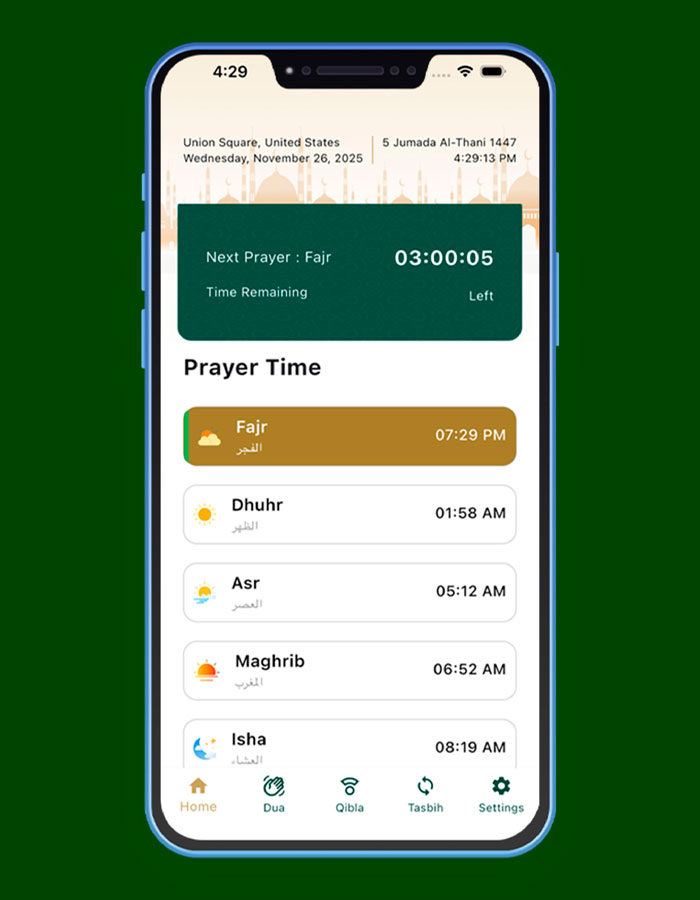Choose the Isha prayer row
Image resolution: width=700 pixels, height=900 pixels.
tap(350, 744)
